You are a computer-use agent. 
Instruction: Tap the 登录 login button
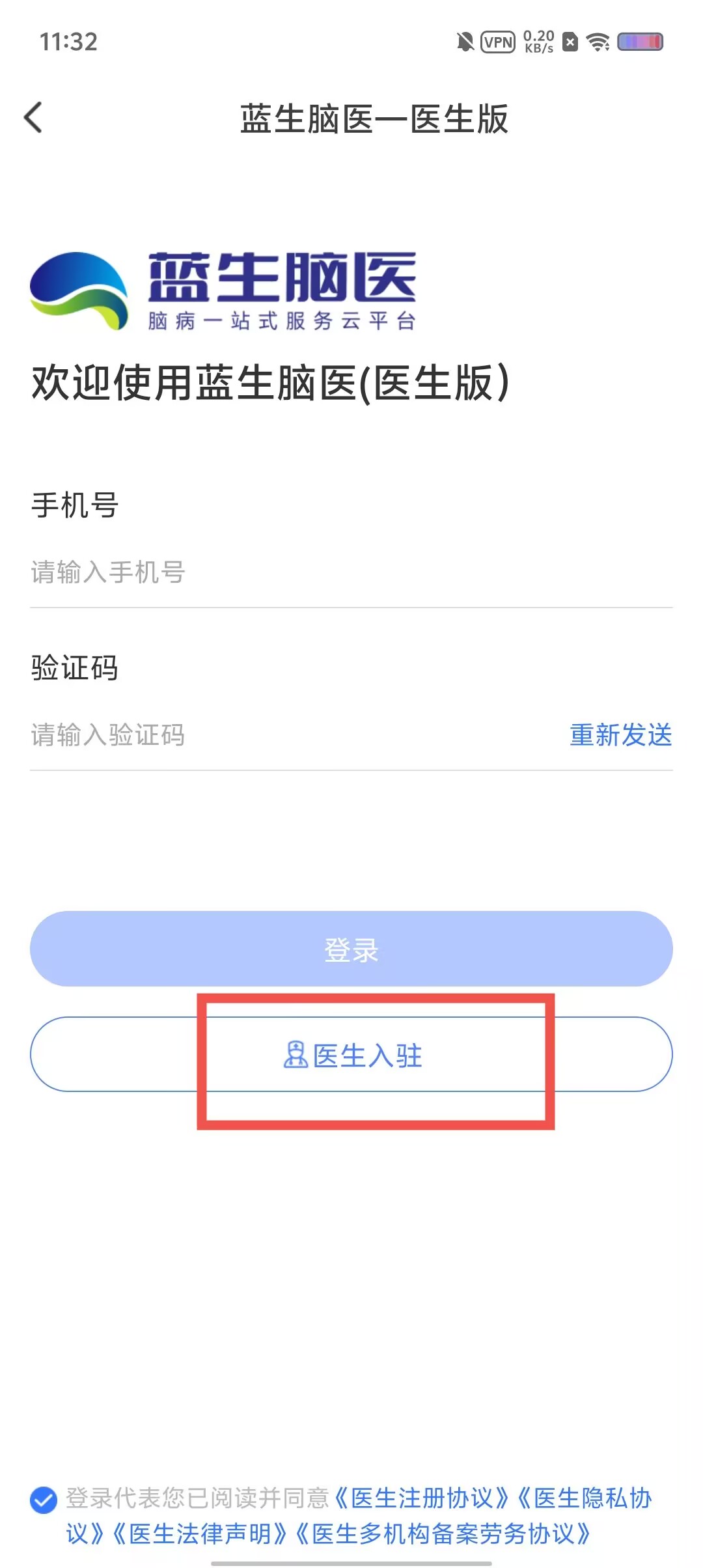pyautogui.click(x=351, y=949)
